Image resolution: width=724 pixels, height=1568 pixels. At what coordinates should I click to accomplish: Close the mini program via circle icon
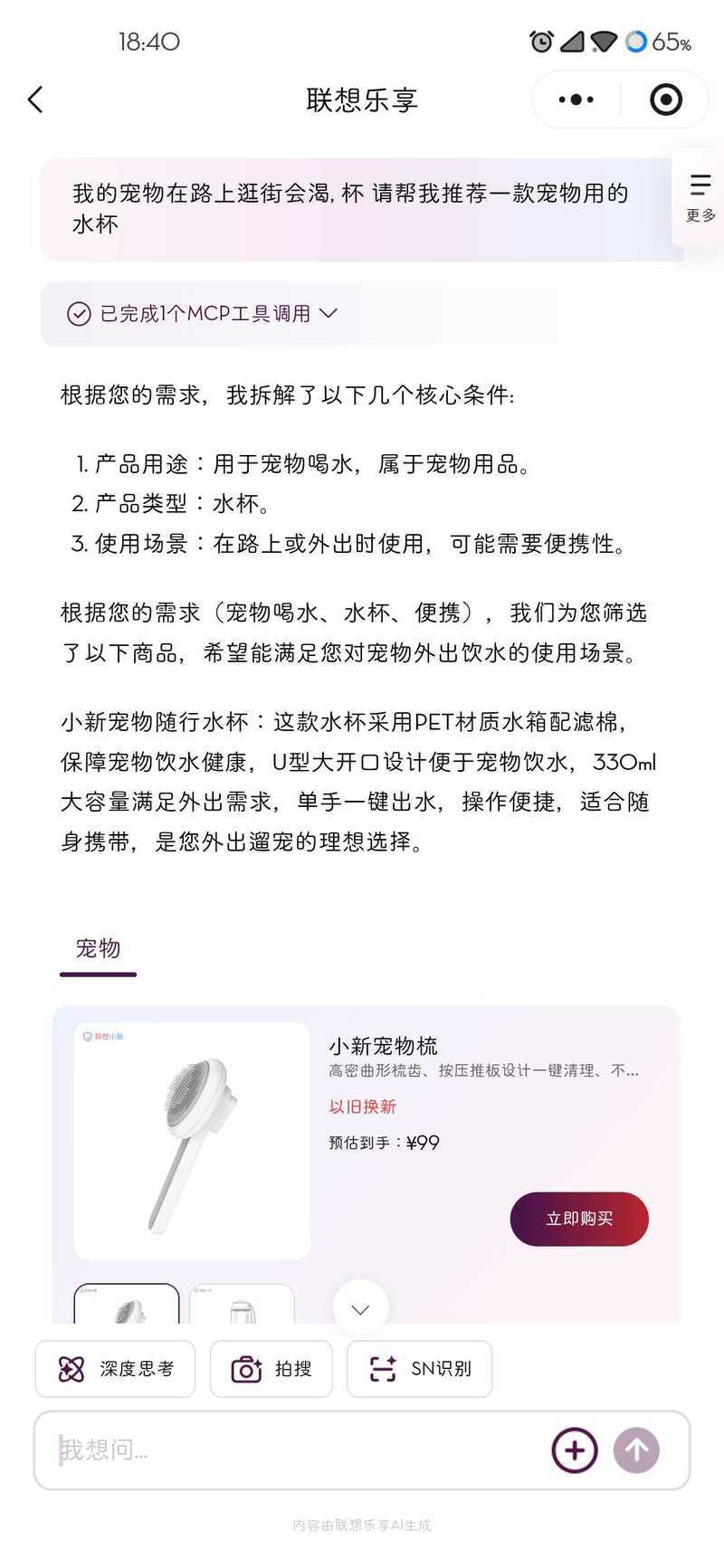click(x=666, y=100)
